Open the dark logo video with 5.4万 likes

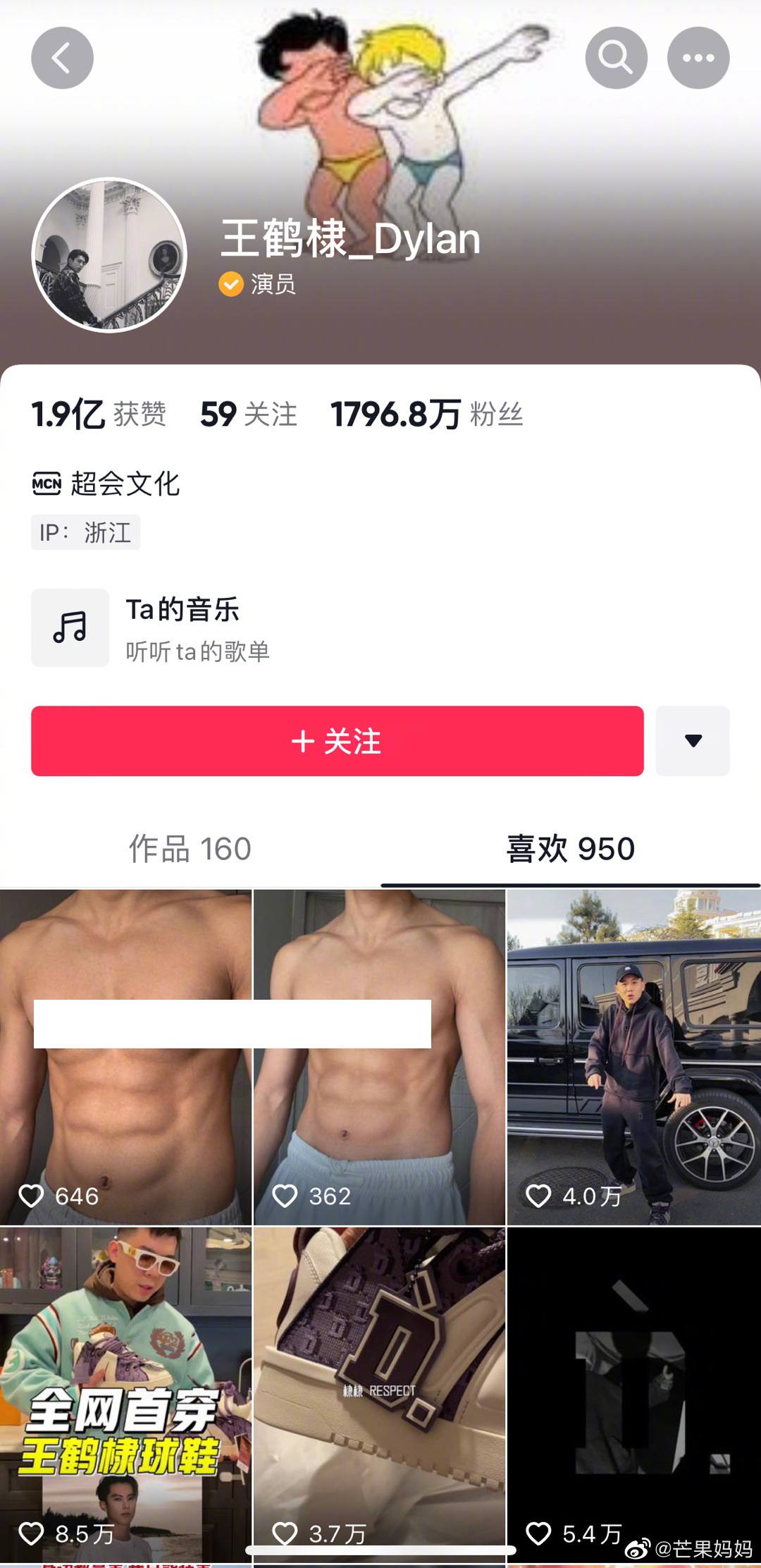633,1396
